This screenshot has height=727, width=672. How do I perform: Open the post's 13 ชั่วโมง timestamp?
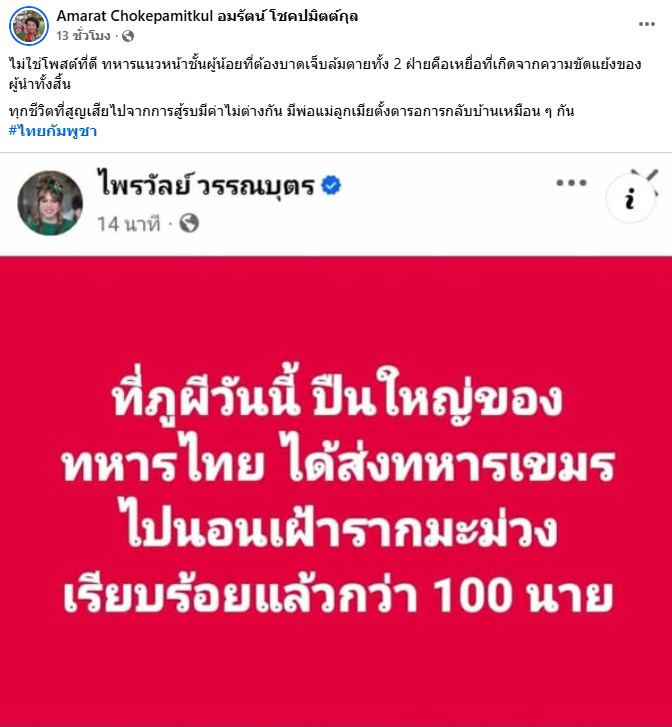pos(83,36)
